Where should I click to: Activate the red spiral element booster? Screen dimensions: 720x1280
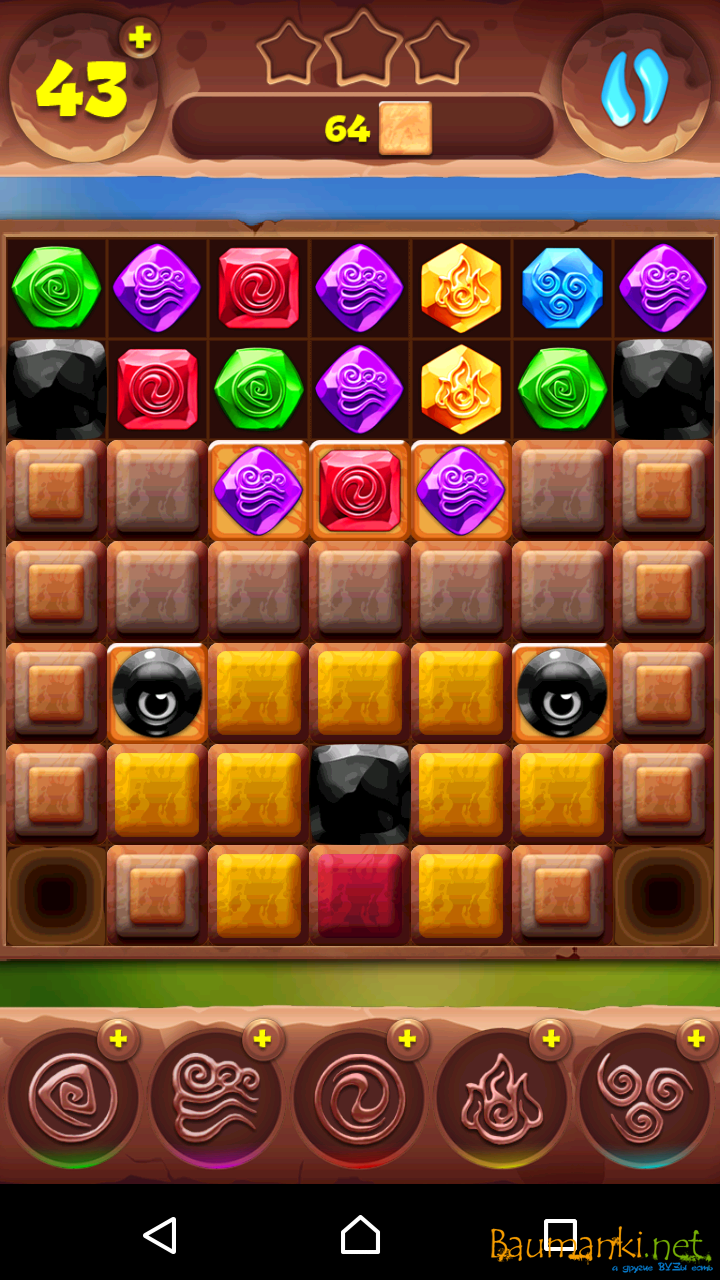(x=359, y=1098)
